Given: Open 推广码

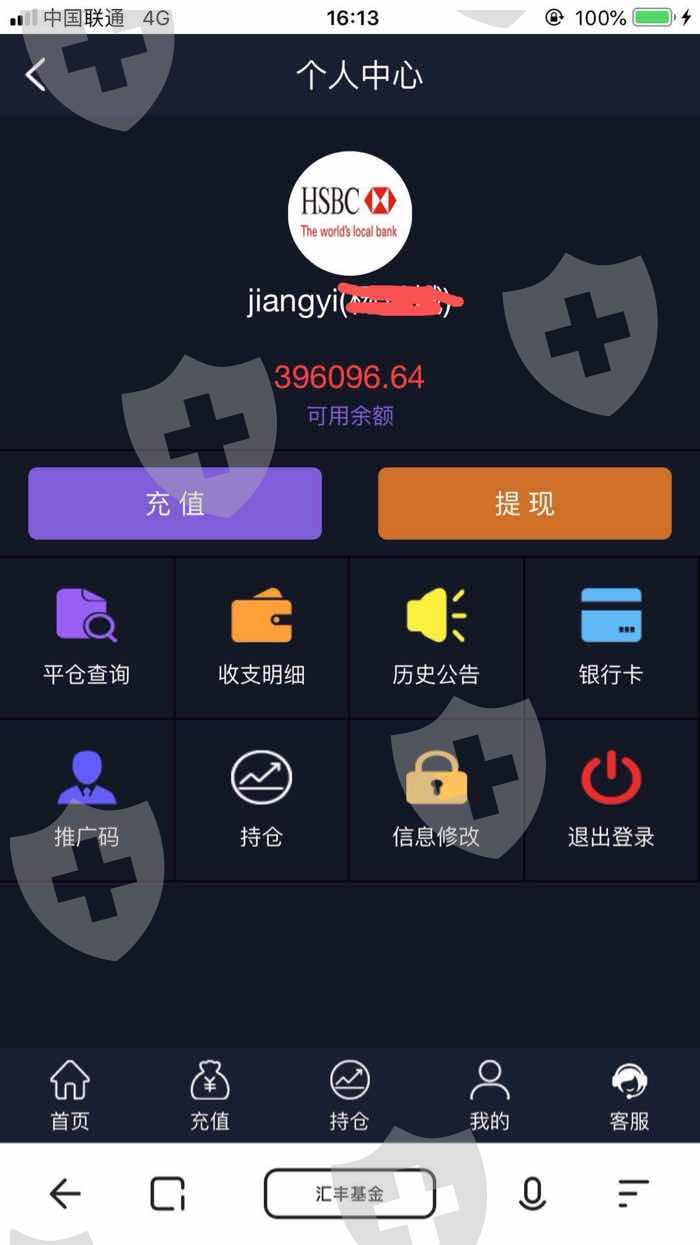Looking at the screenshot, I should 87,799.
